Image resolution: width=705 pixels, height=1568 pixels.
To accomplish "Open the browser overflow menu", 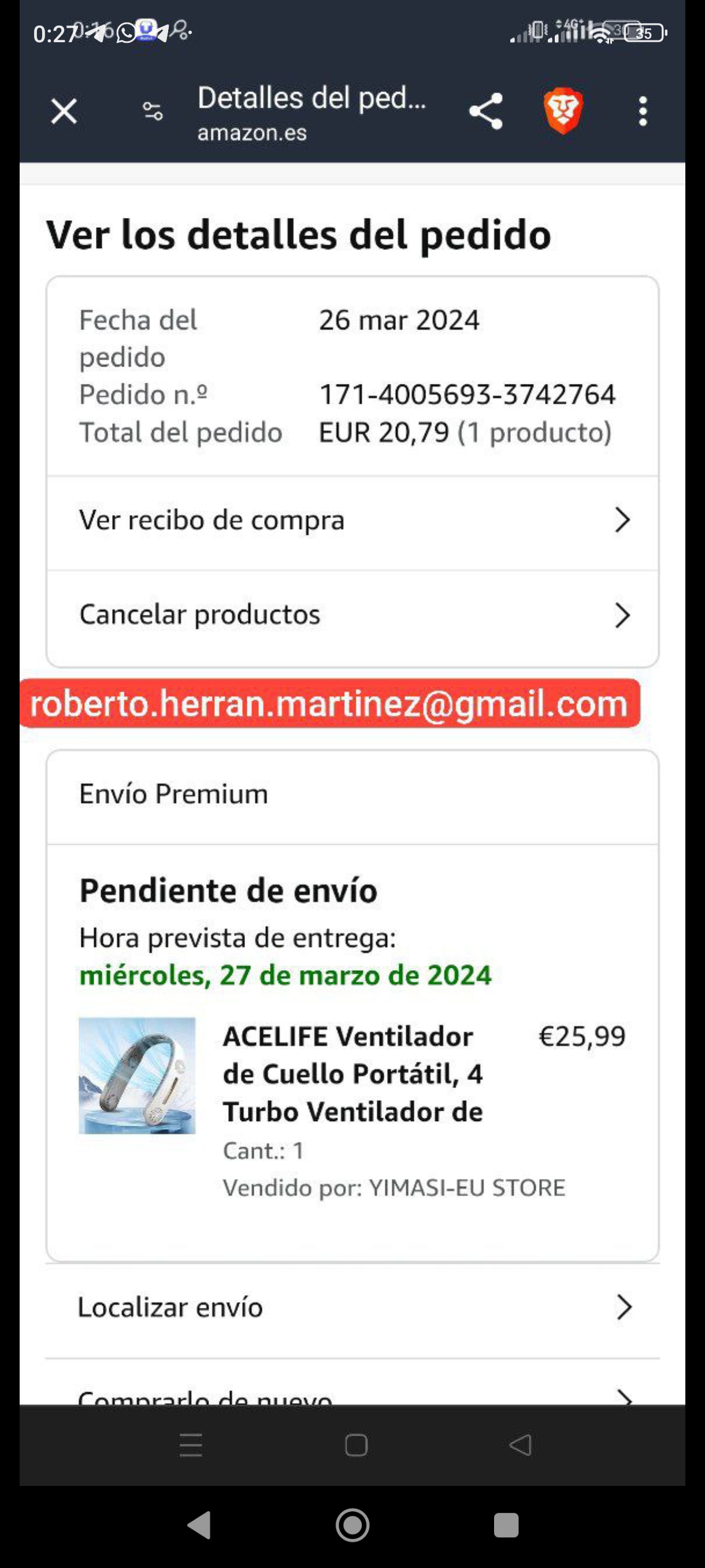I will click(x=643, y=112).
